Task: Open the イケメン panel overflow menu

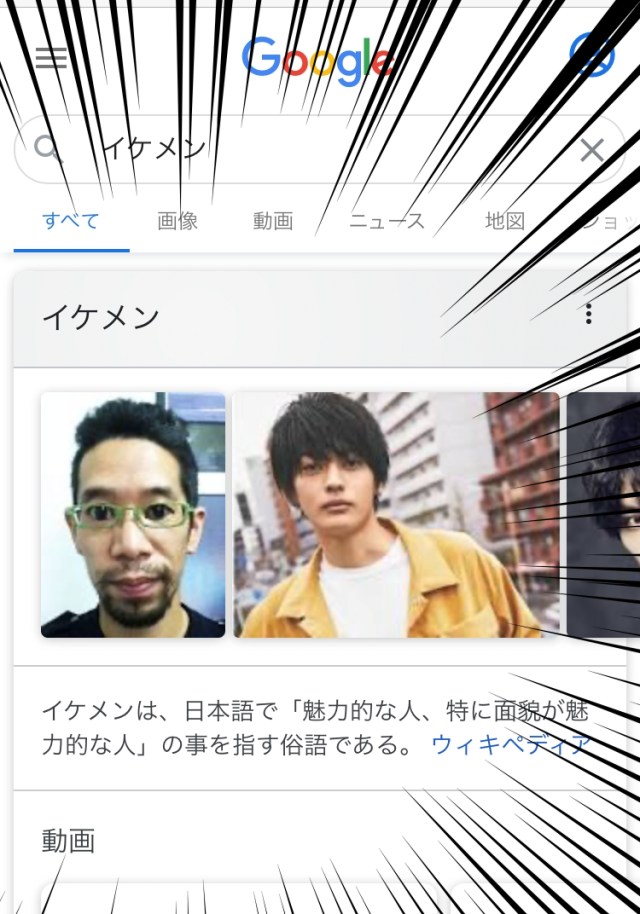Action: pyautogui.click(x=588, y=315)
